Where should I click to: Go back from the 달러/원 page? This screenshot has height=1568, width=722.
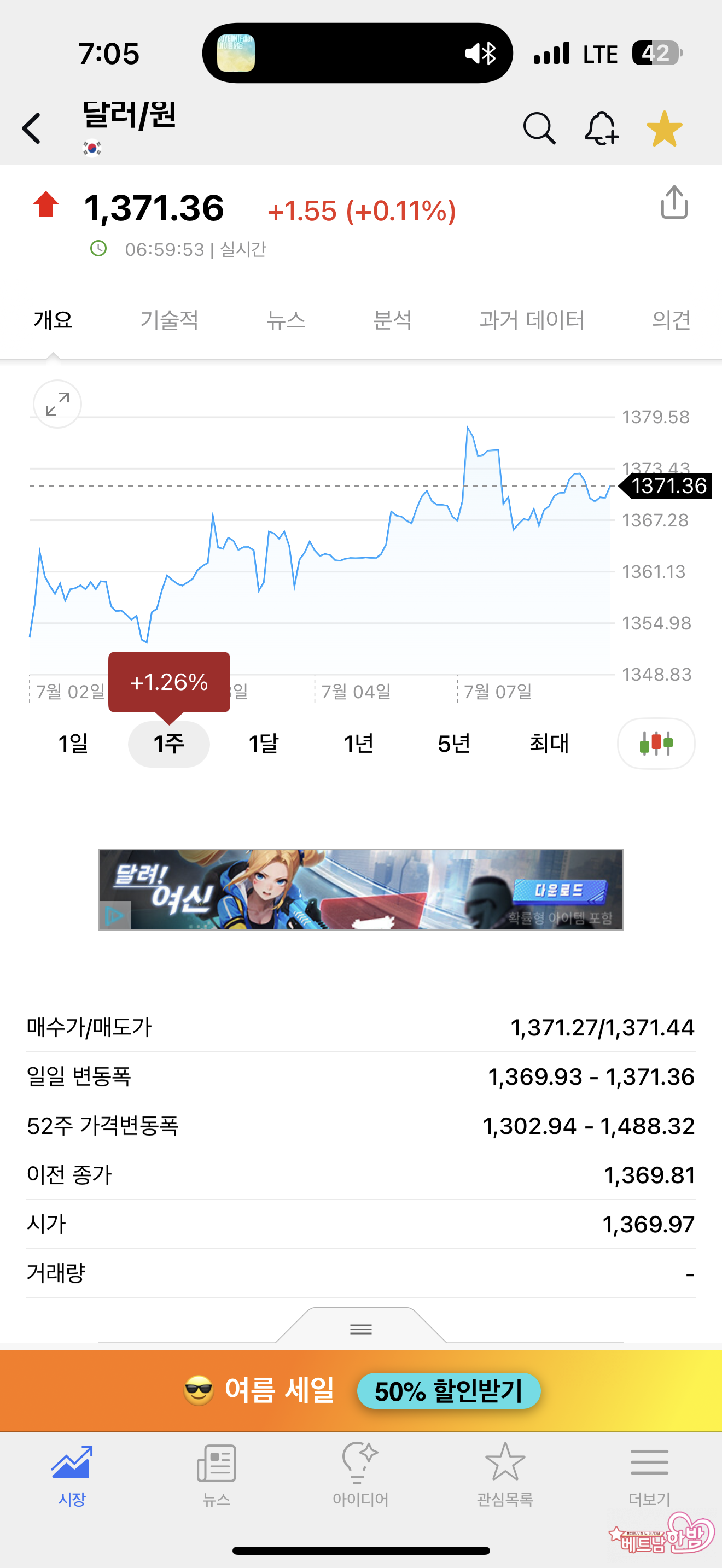click(x=32, y=128)
